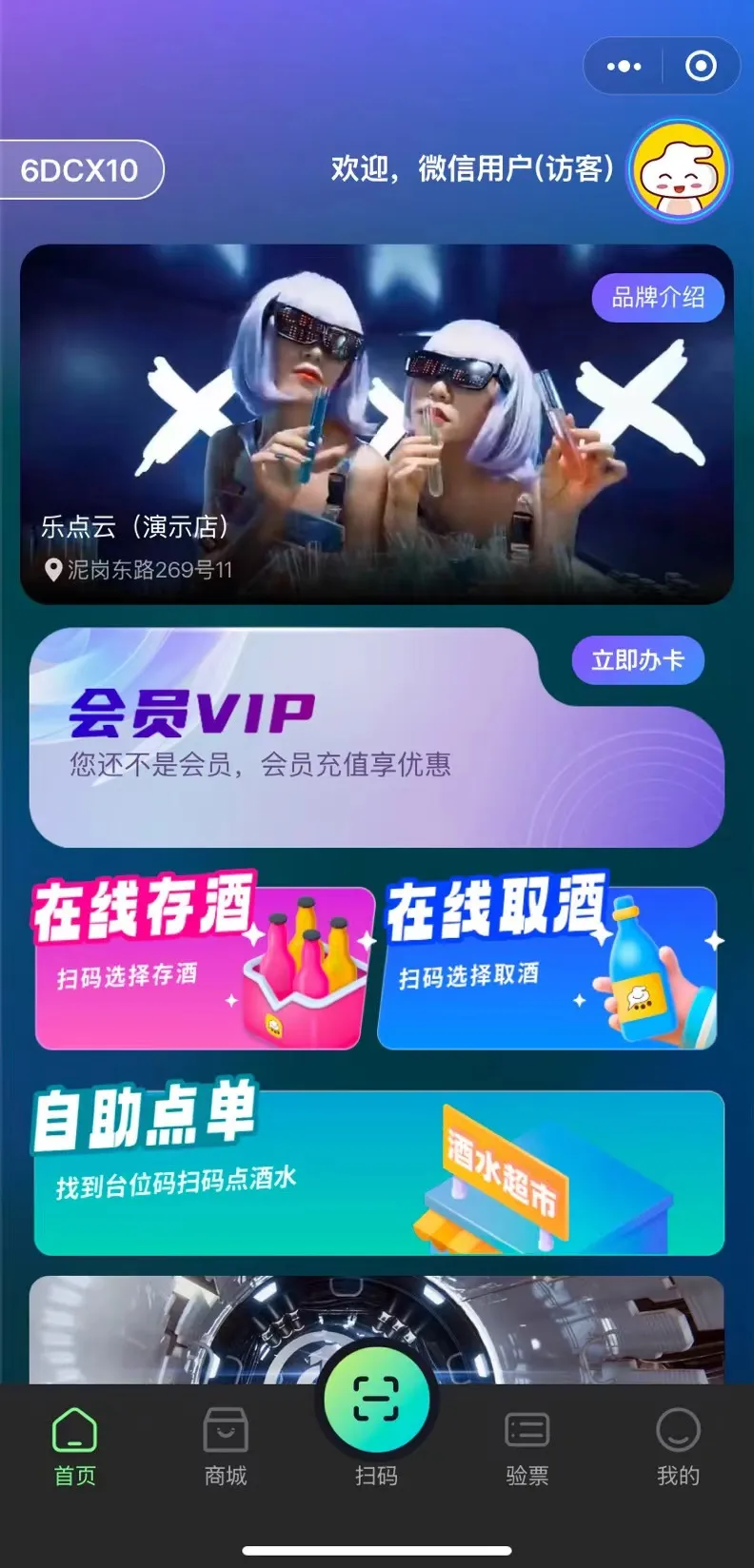Go to the 我的 profile tab
Viewport: 754px width, 1568px height.
678,1446
